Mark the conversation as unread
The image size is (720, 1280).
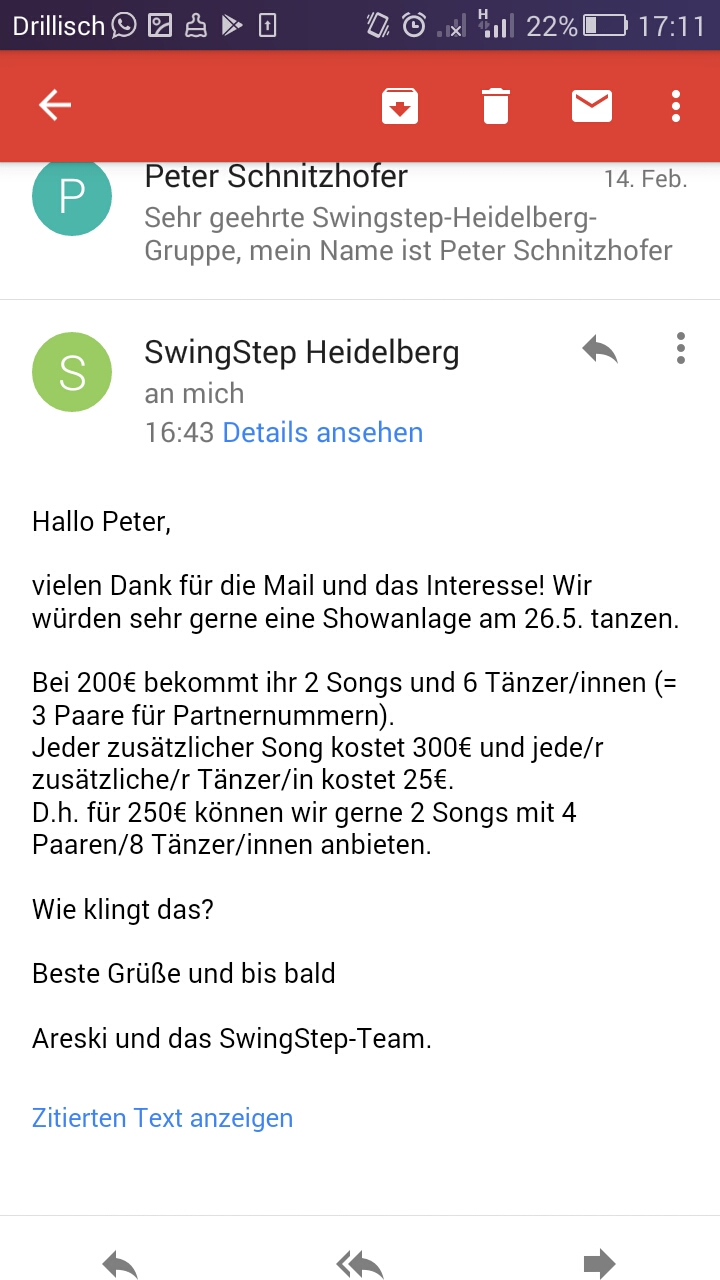click(592, 106)
